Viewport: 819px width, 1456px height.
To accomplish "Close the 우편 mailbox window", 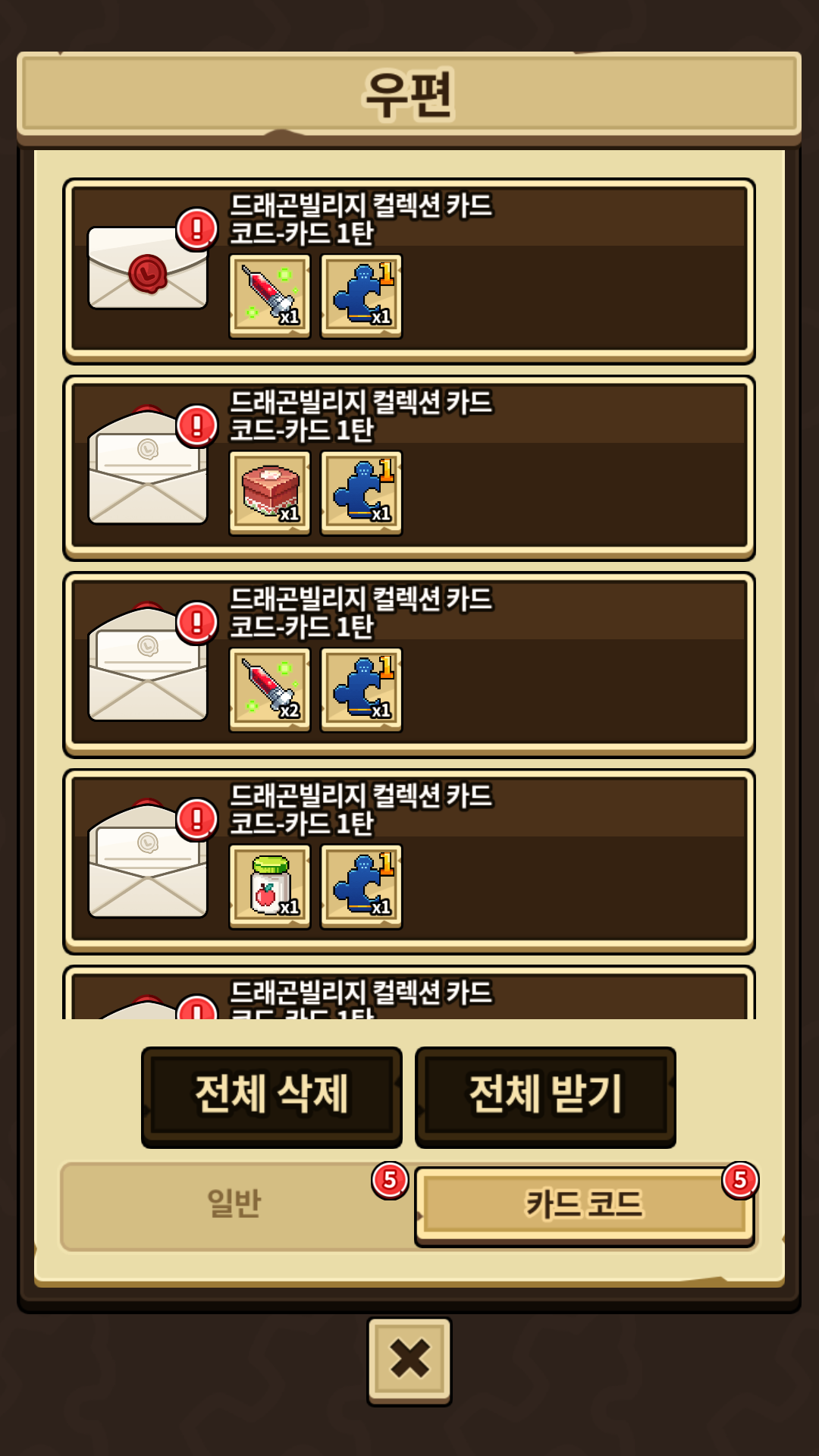I will [409, 1359].
